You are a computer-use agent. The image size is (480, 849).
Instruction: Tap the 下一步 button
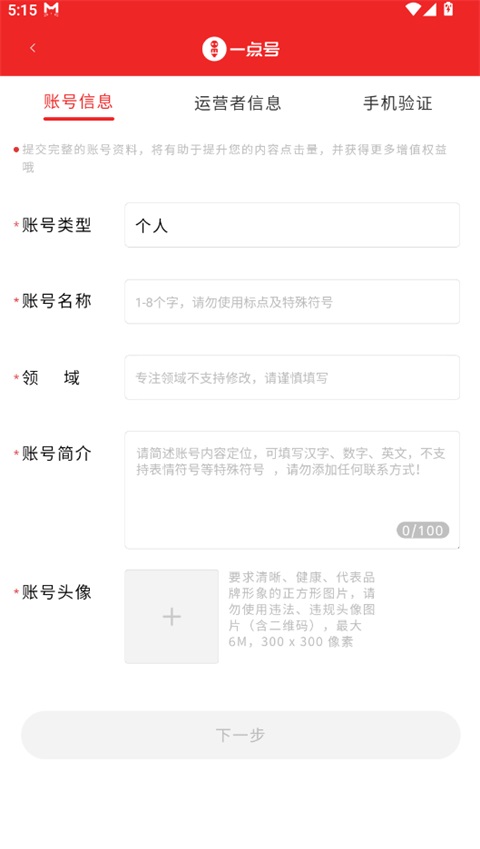tap(240, 735)
